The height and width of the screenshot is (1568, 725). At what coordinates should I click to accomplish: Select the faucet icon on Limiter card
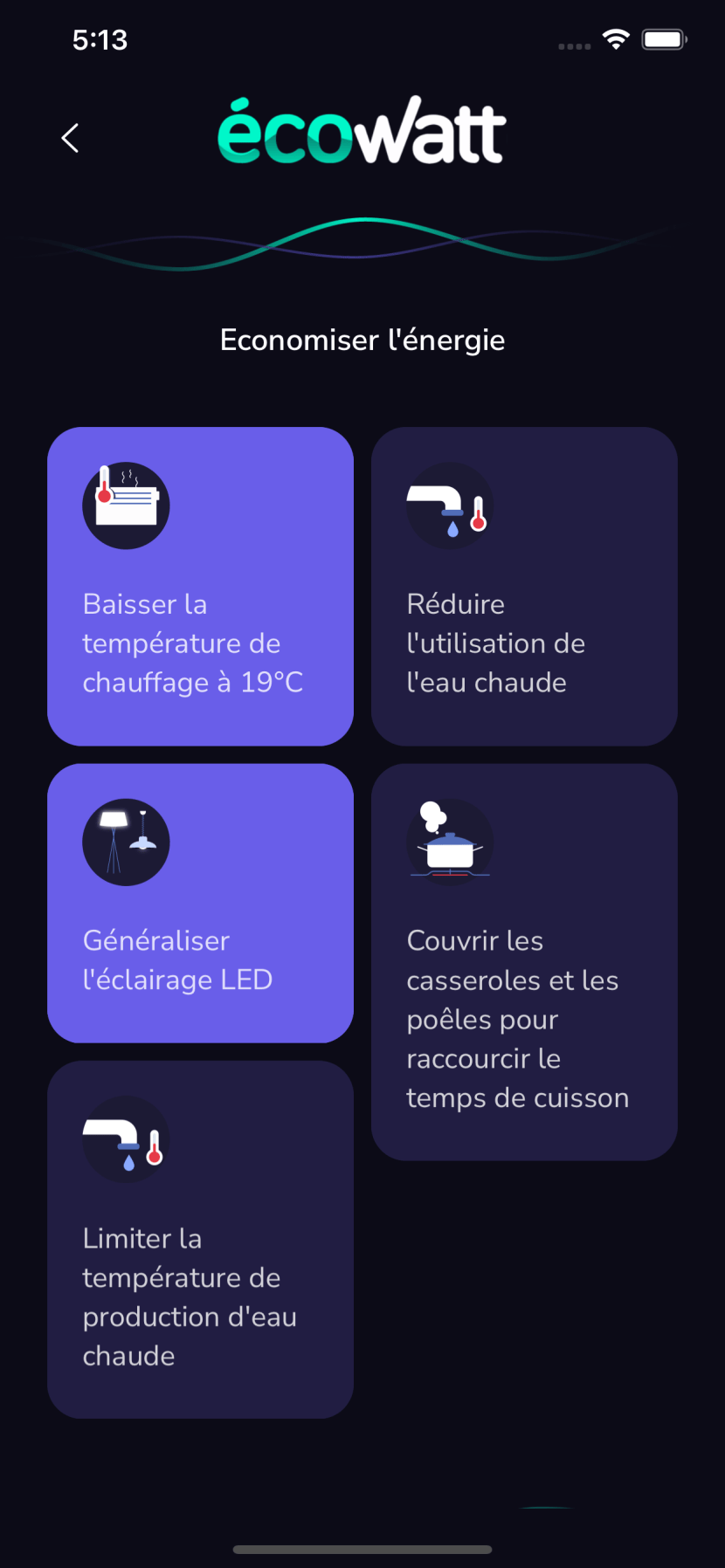click(126, 1140)
